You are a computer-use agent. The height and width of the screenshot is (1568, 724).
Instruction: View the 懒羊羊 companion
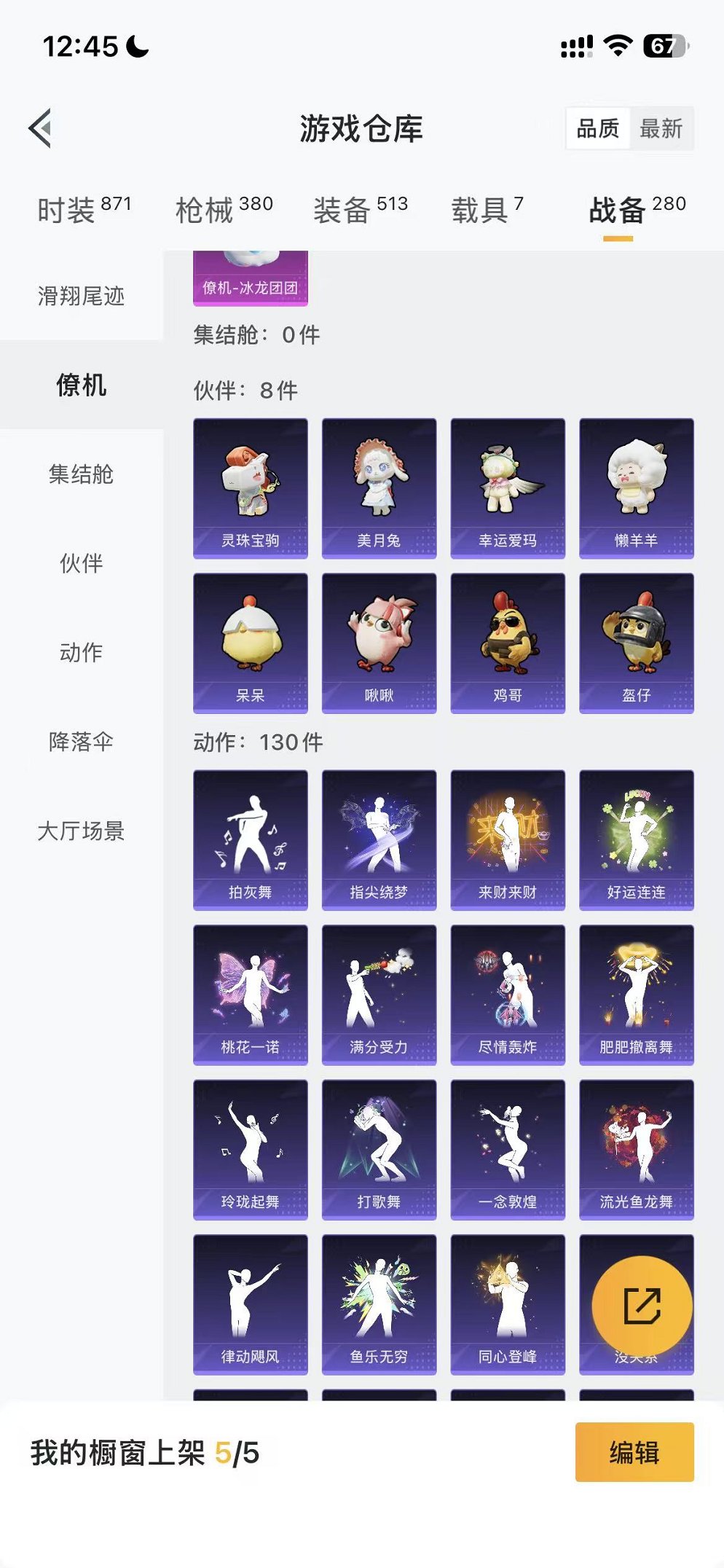(x=636, y=487)
